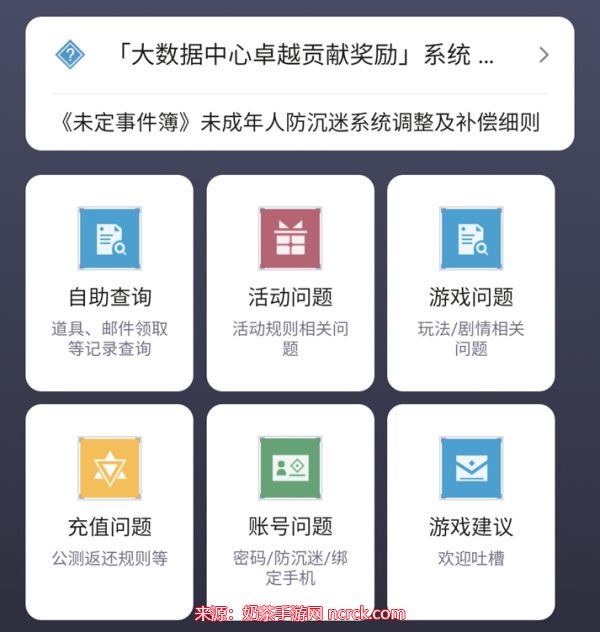Screen dimensions: 600x632
Task: Open the 大数据中心卓越贡献奖励 announcement
Action: (x=300, y=55)
